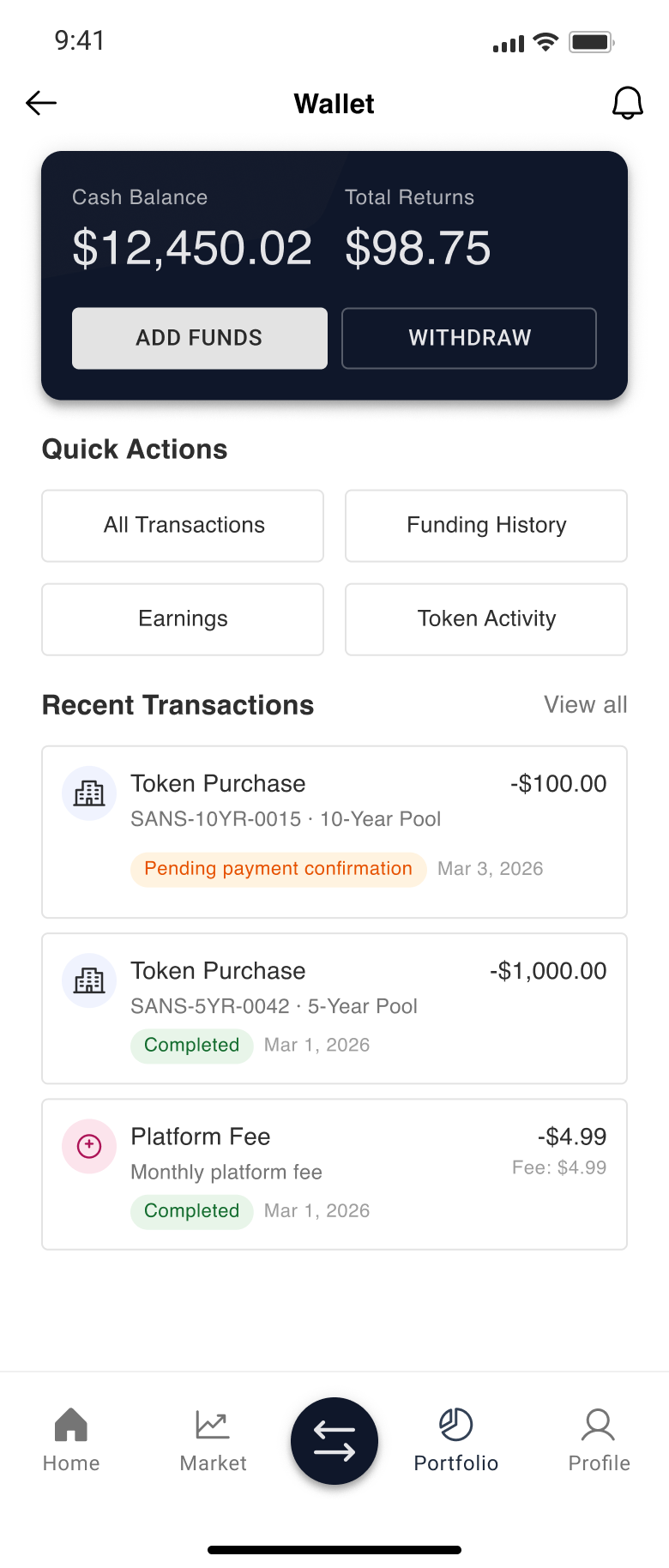Tap the Completed badge on Platform Fee
Screen dimensions: 669x1568
coord(191,1210)
